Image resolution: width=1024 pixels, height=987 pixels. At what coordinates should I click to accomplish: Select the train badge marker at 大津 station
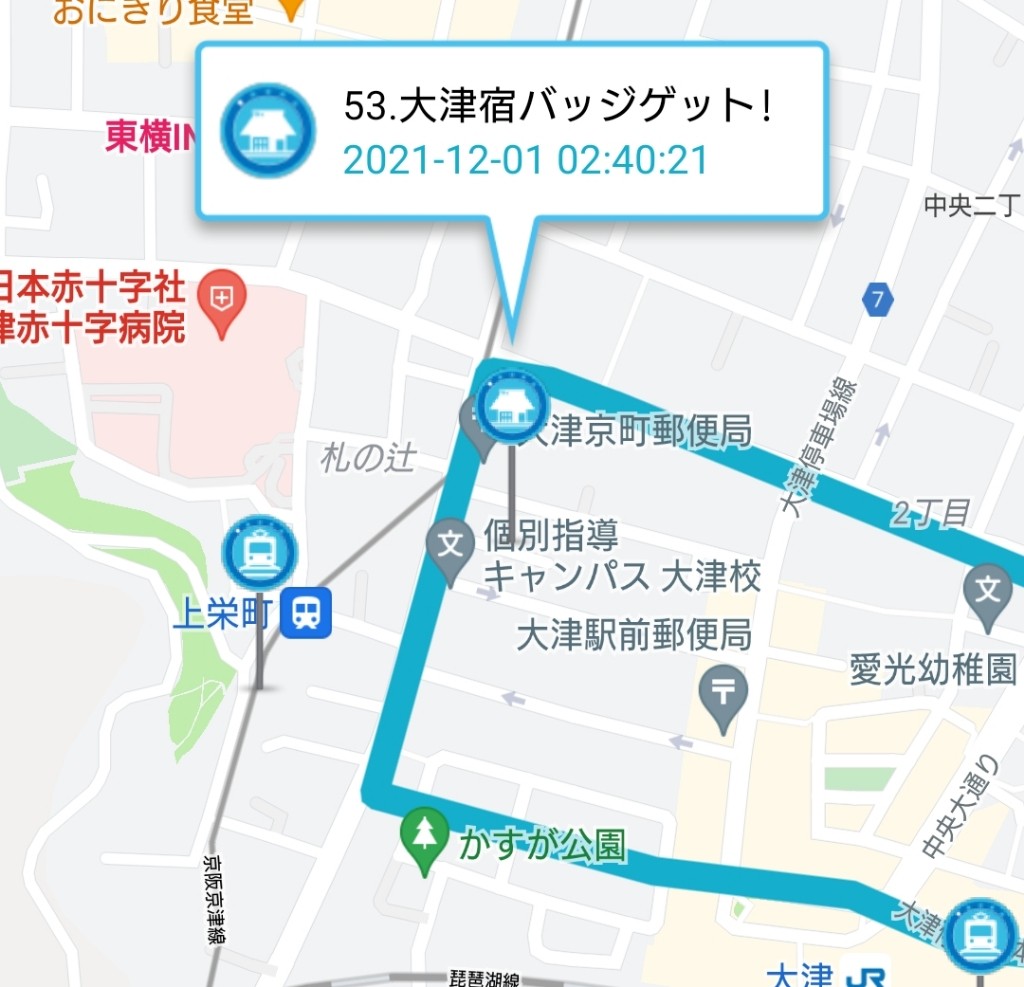(980, 935)
